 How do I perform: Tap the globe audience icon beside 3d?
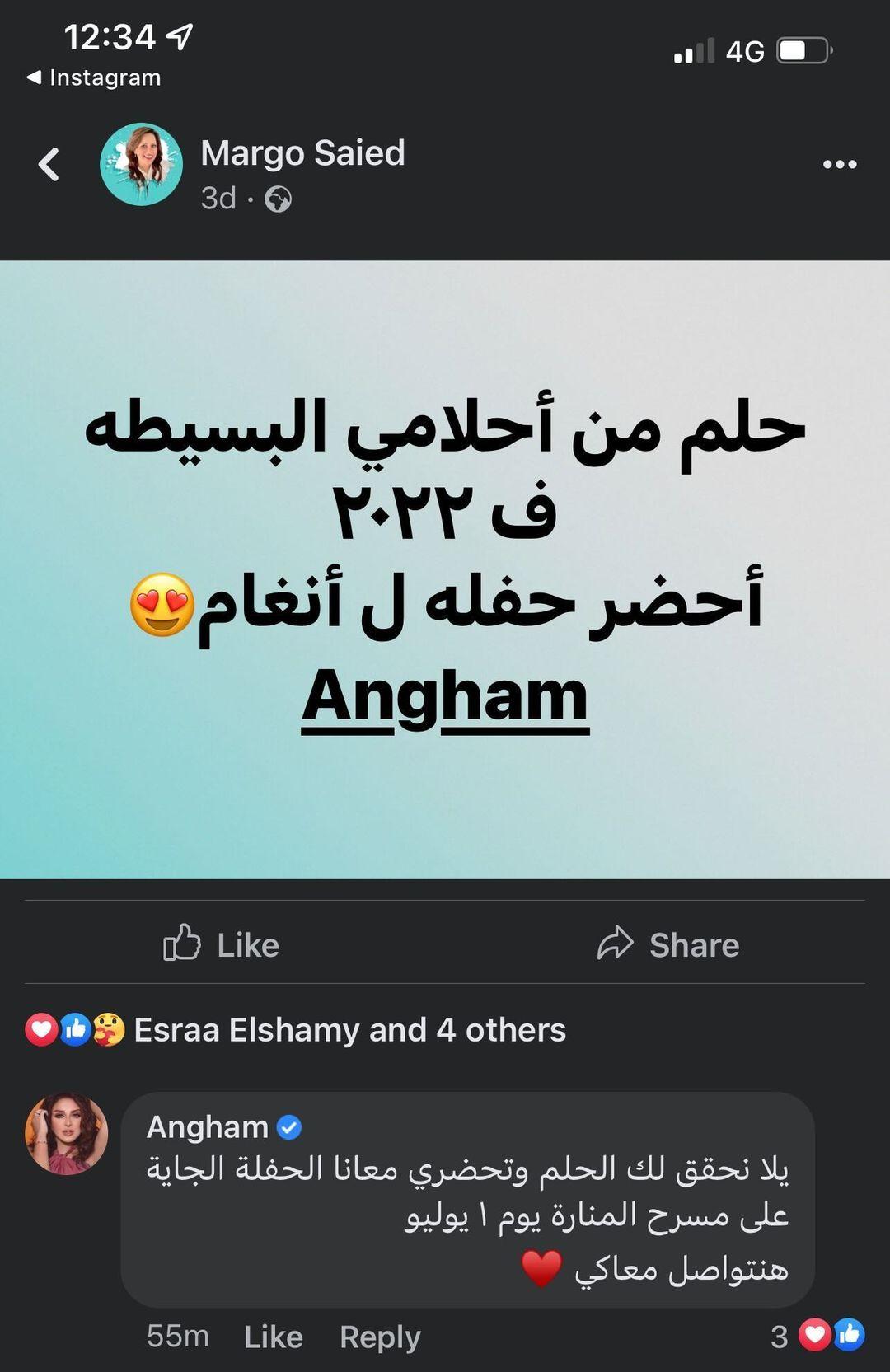pyautogui.click(x=278, y=199)
